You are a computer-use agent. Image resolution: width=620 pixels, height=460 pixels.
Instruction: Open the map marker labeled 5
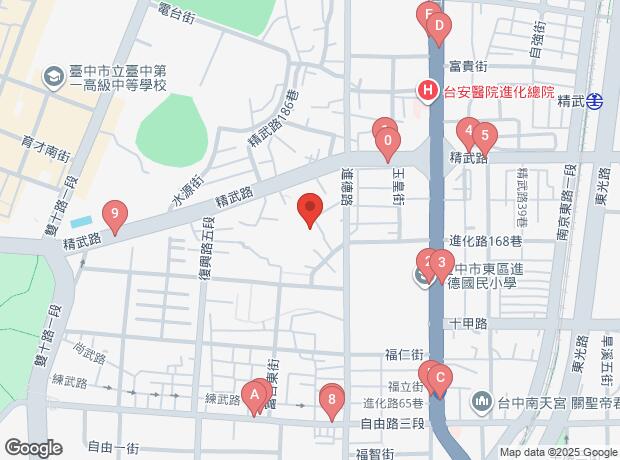pos(485,136)
